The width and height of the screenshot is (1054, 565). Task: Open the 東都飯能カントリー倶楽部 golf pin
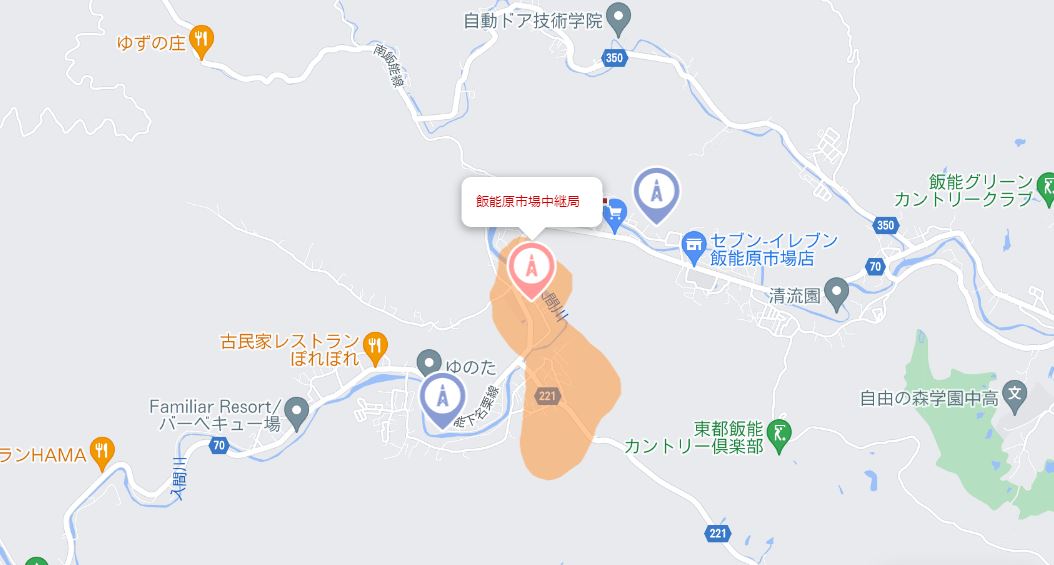[780, 432]
